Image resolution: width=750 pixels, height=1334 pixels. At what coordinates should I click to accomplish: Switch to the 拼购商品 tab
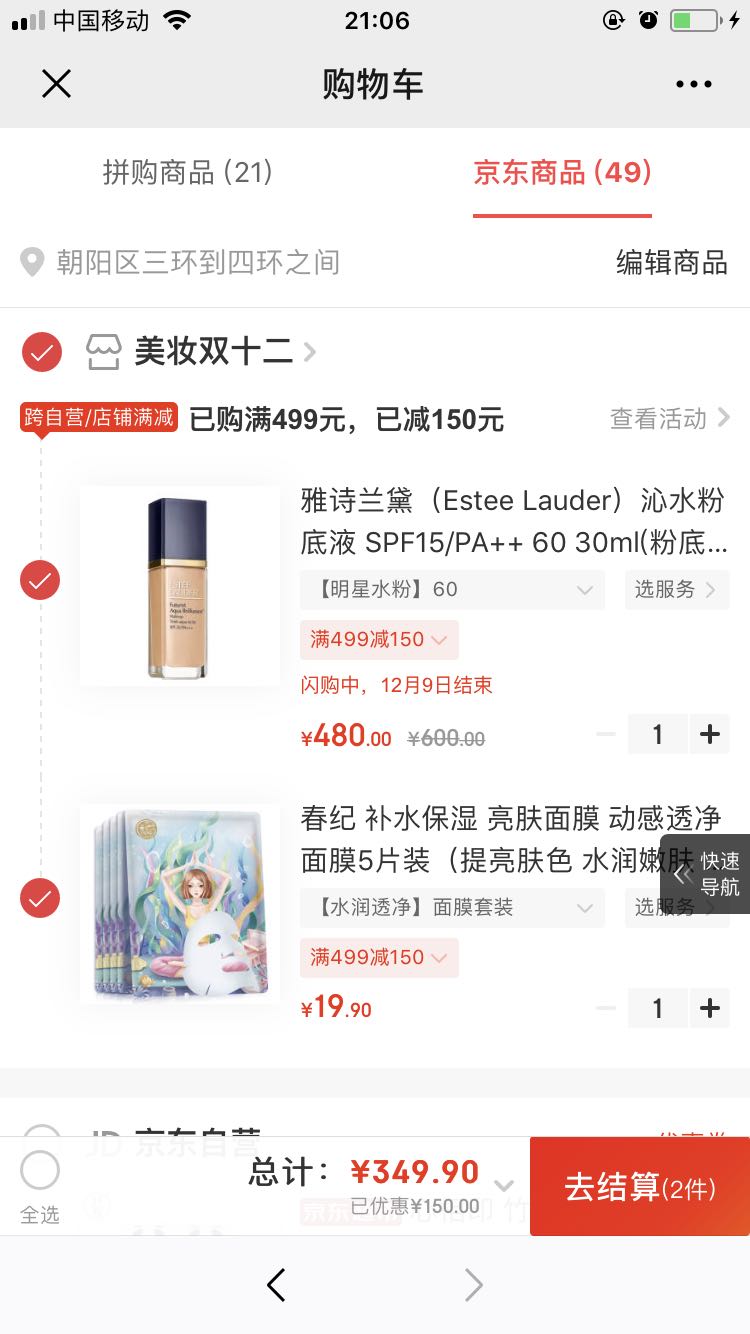tap(188, 173)
